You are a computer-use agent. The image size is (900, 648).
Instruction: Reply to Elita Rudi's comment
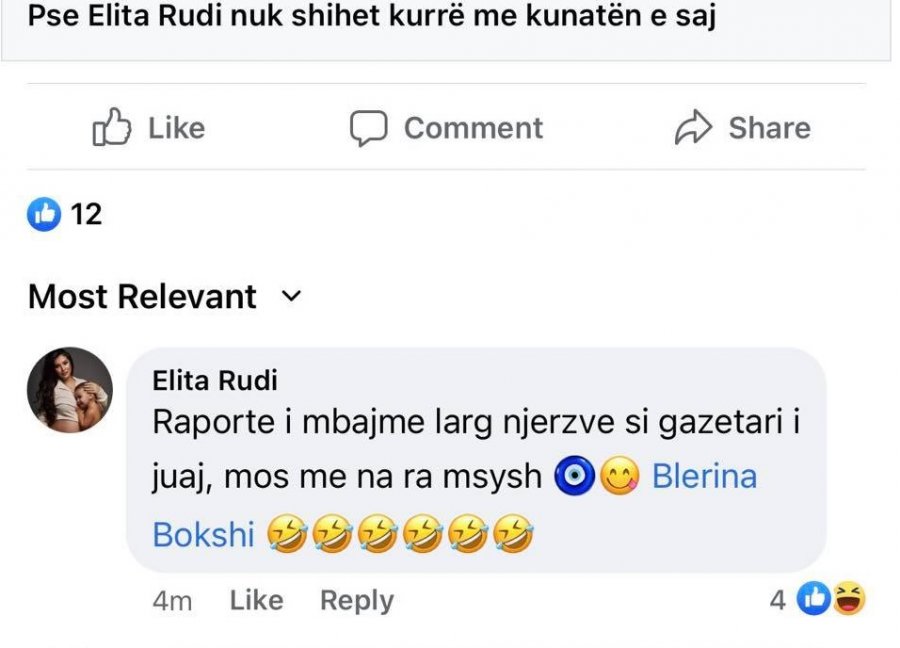point(356,600)
